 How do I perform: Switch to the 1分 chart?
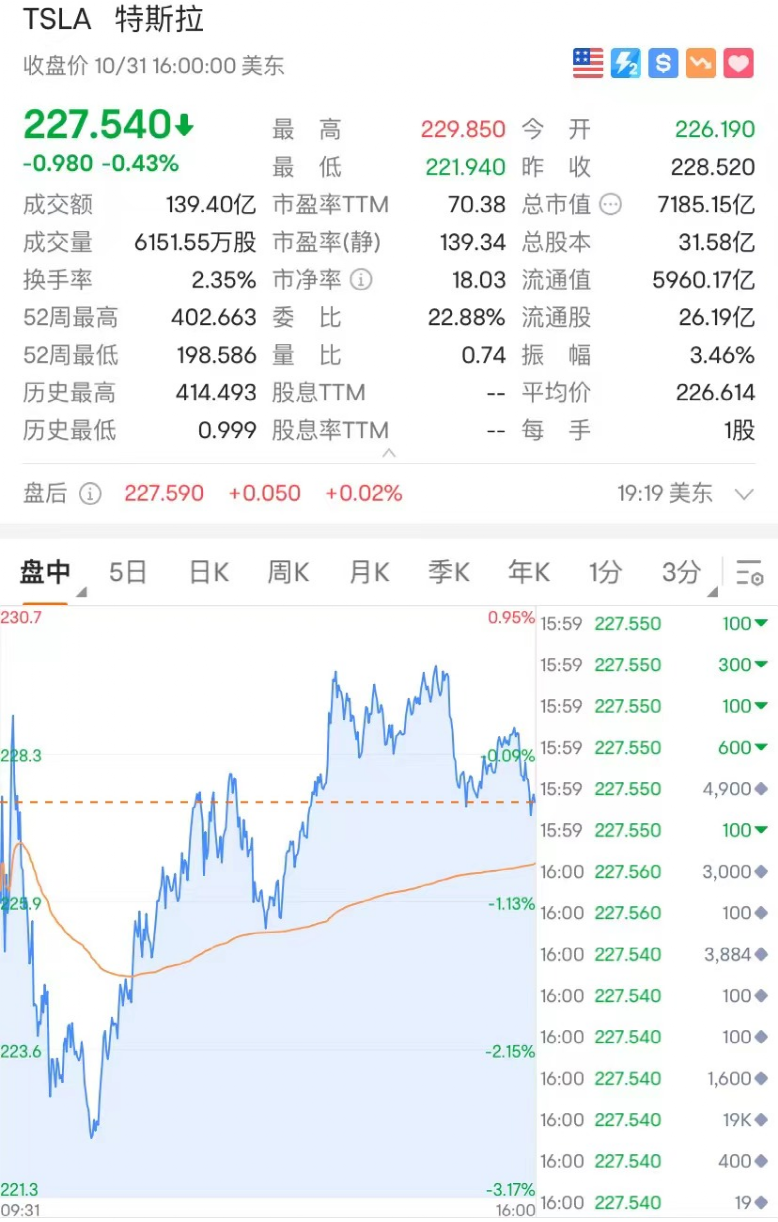(x=605, y=572)
